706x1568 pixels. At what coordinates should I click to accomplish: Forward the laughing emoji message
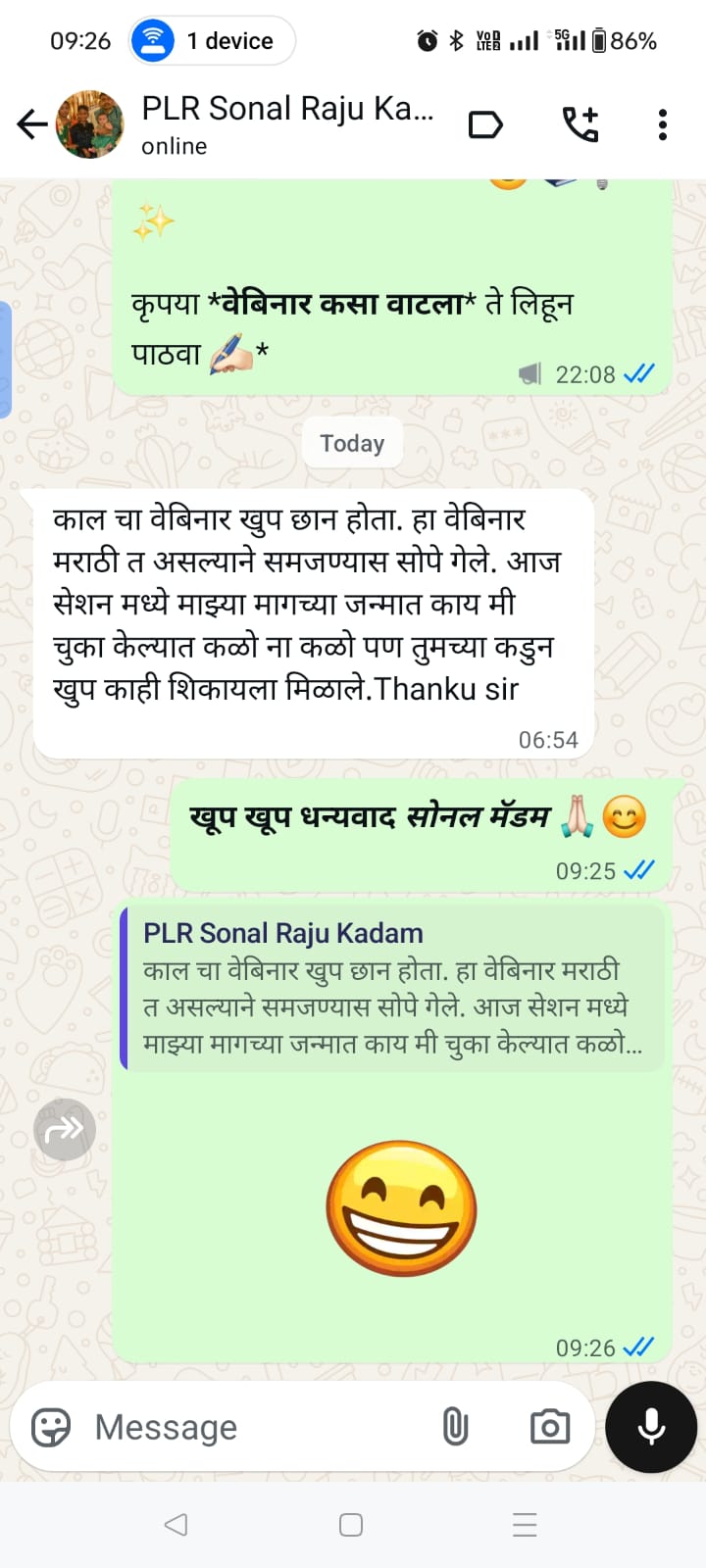(65, 1130)
